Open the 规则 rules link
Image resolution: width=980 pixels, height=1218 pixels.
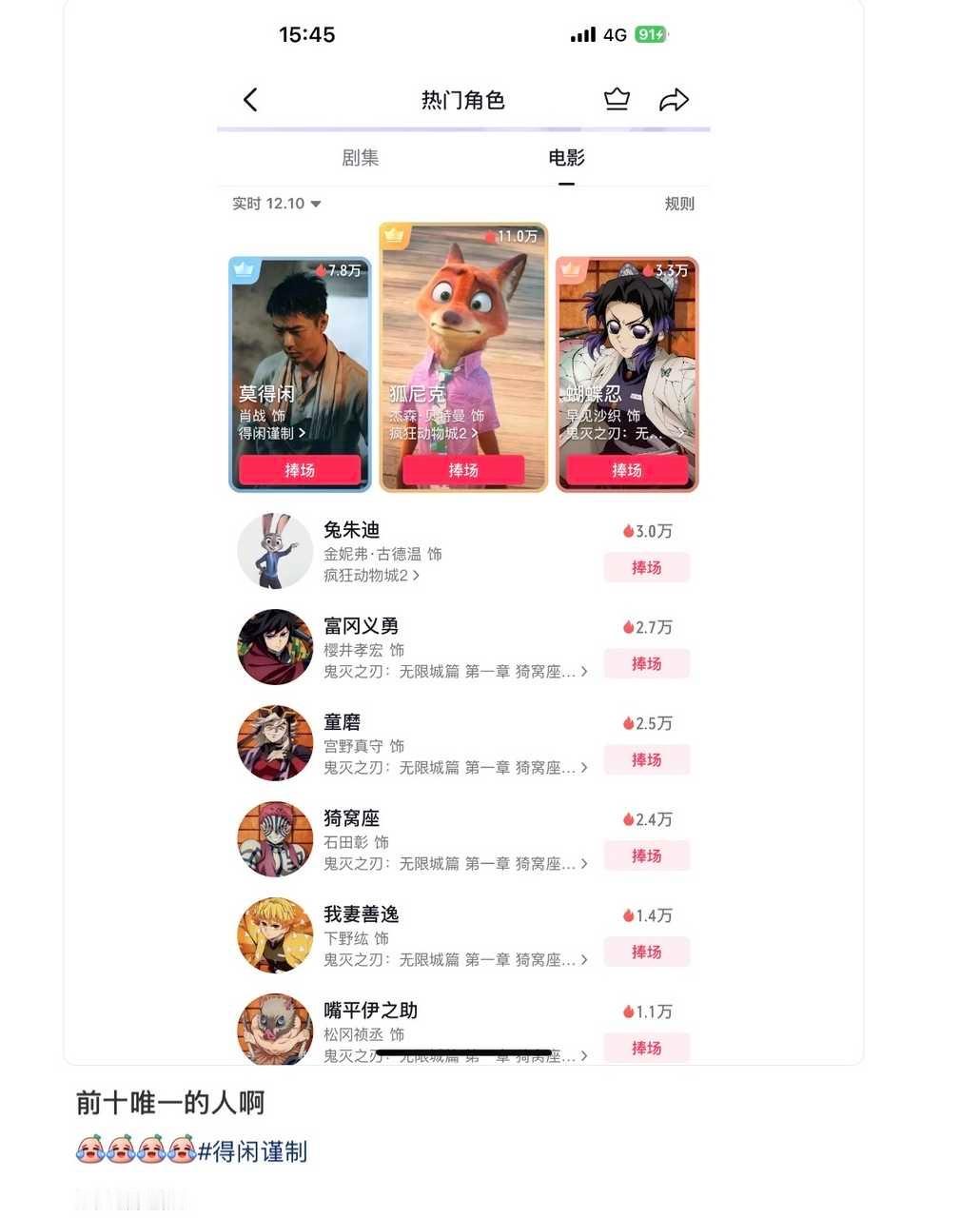[x=677, y=203]
